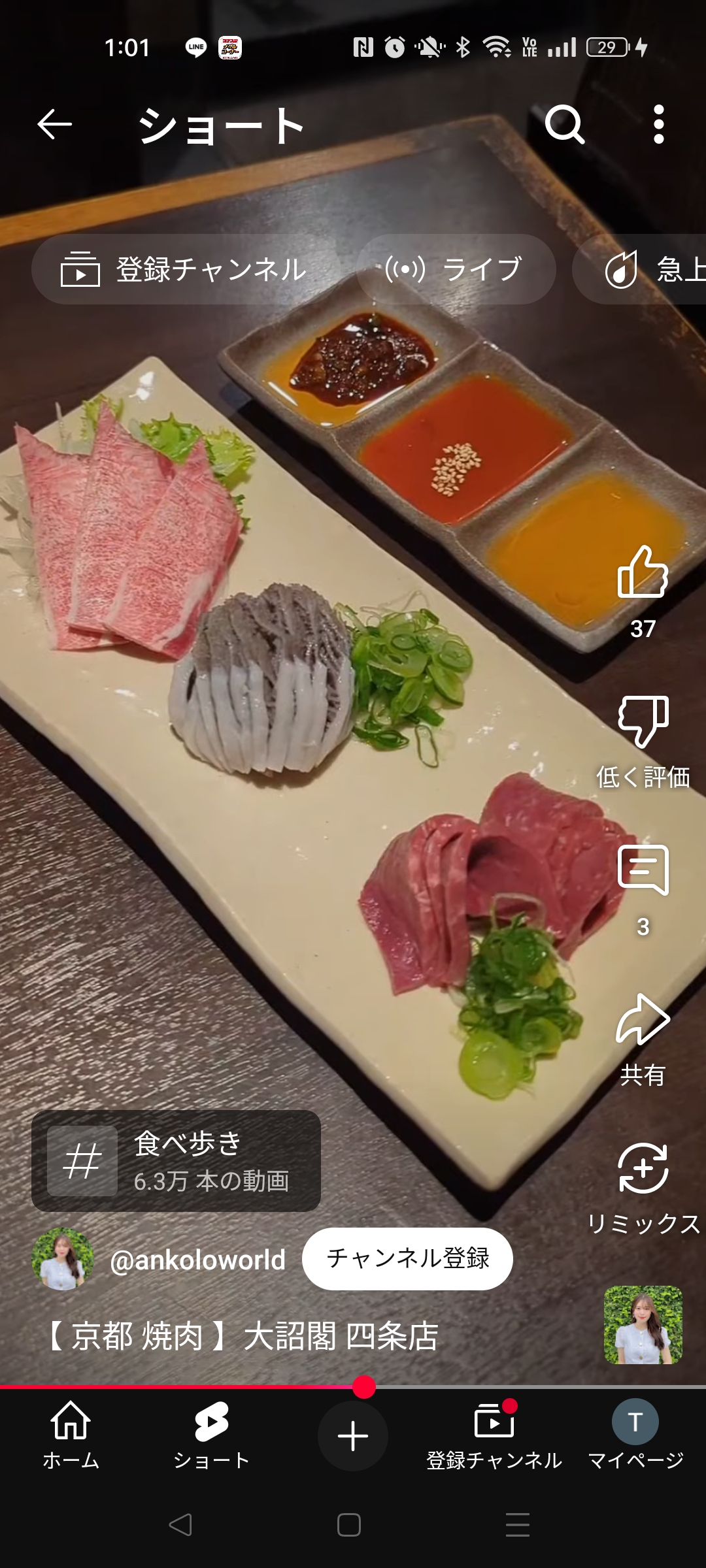Viewport: 706px width, 1568px height.
Task: Open the 登録チャンネル tab in bottom navigation
Action: pos(494,1435)
